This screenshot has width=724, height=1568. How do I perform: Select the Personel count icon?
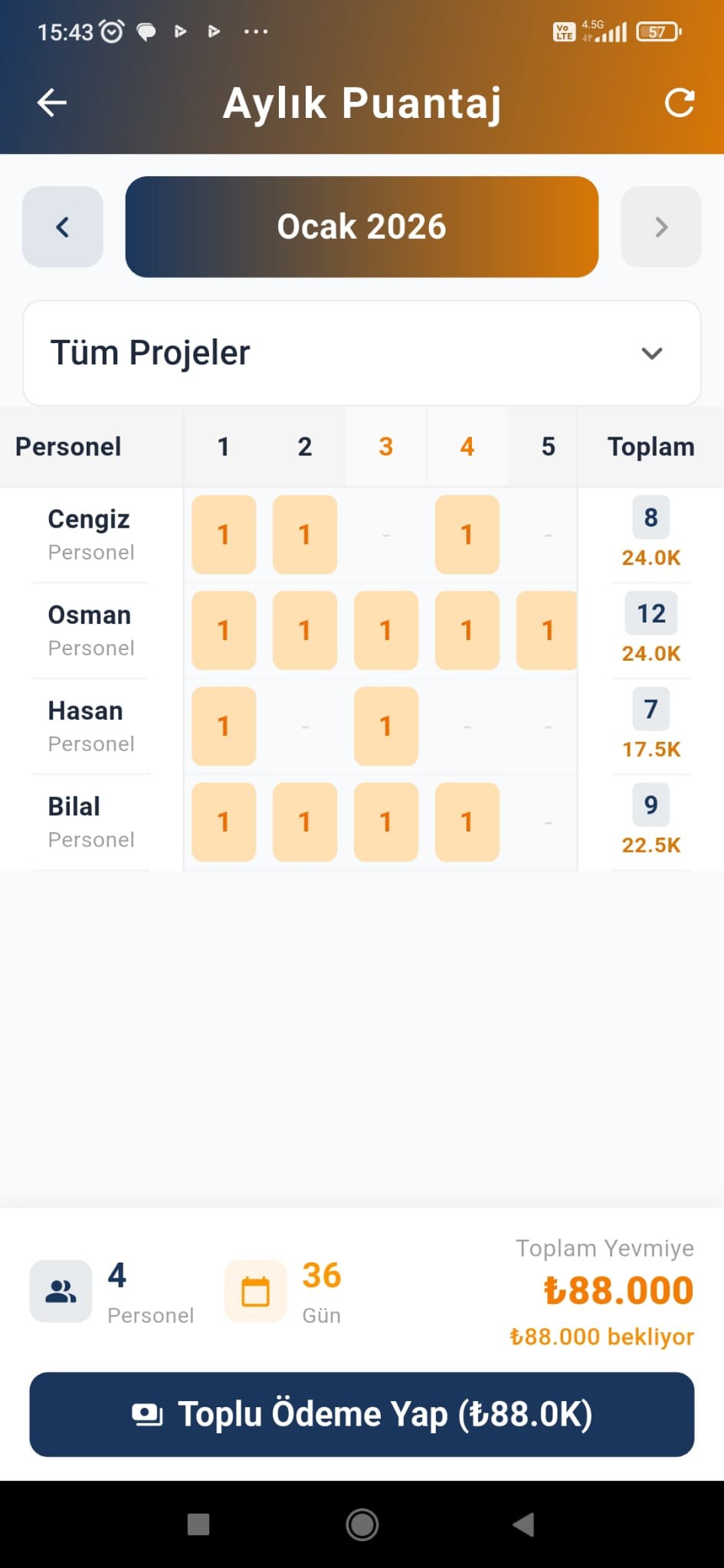click(x=61, y=1290)
